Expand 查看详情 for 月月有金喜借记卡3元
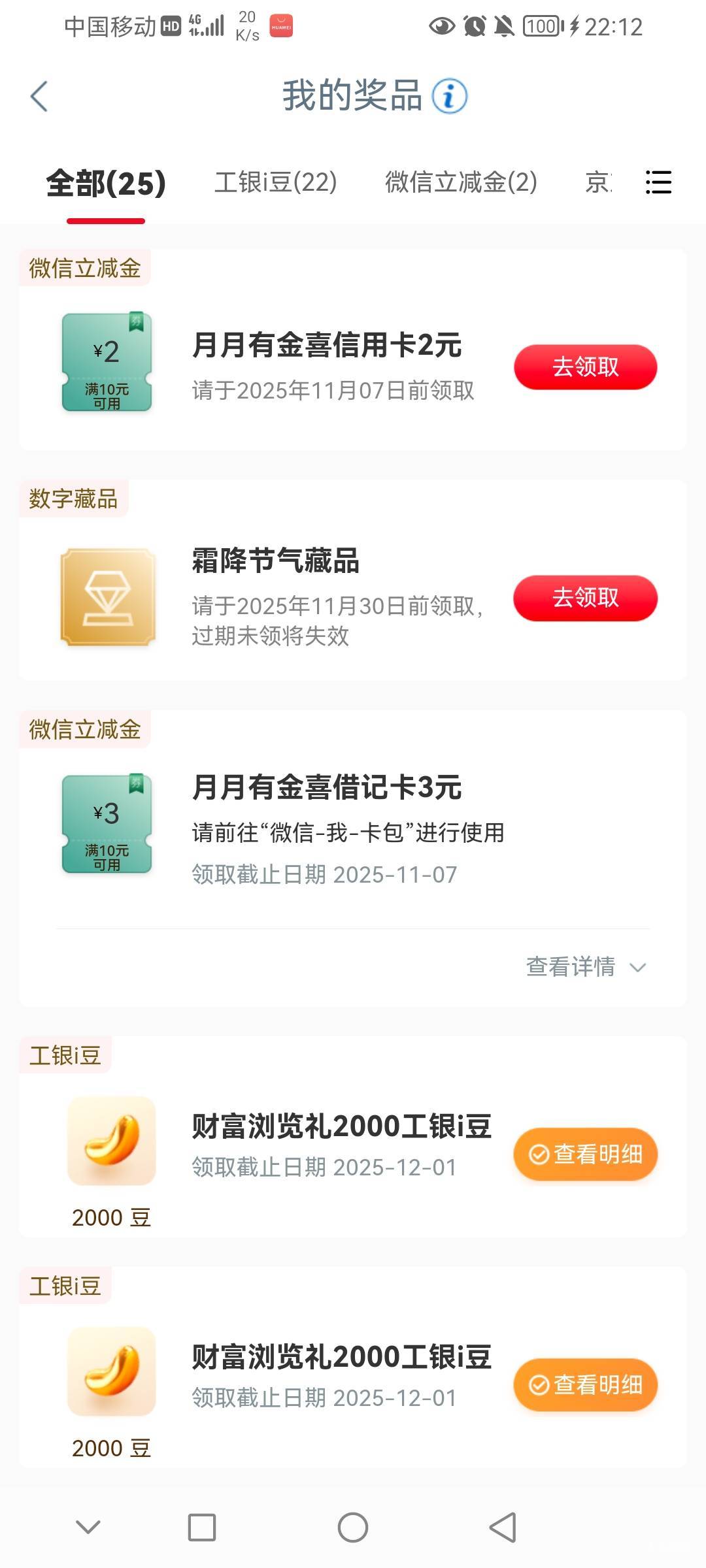This screenshot has height=1568, width=706. pyautogui.click(x=585, y=967)
